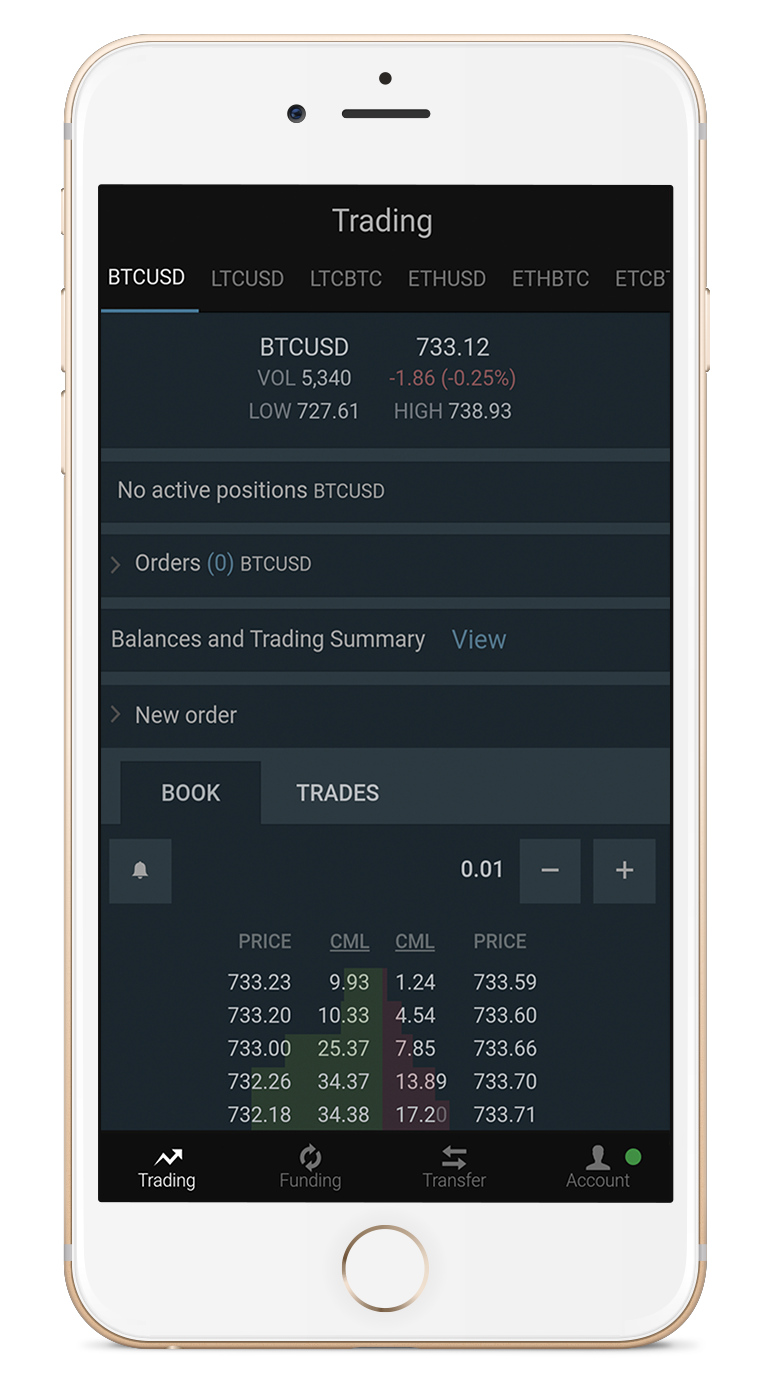Collapse the order book section

tap(190, 792)
